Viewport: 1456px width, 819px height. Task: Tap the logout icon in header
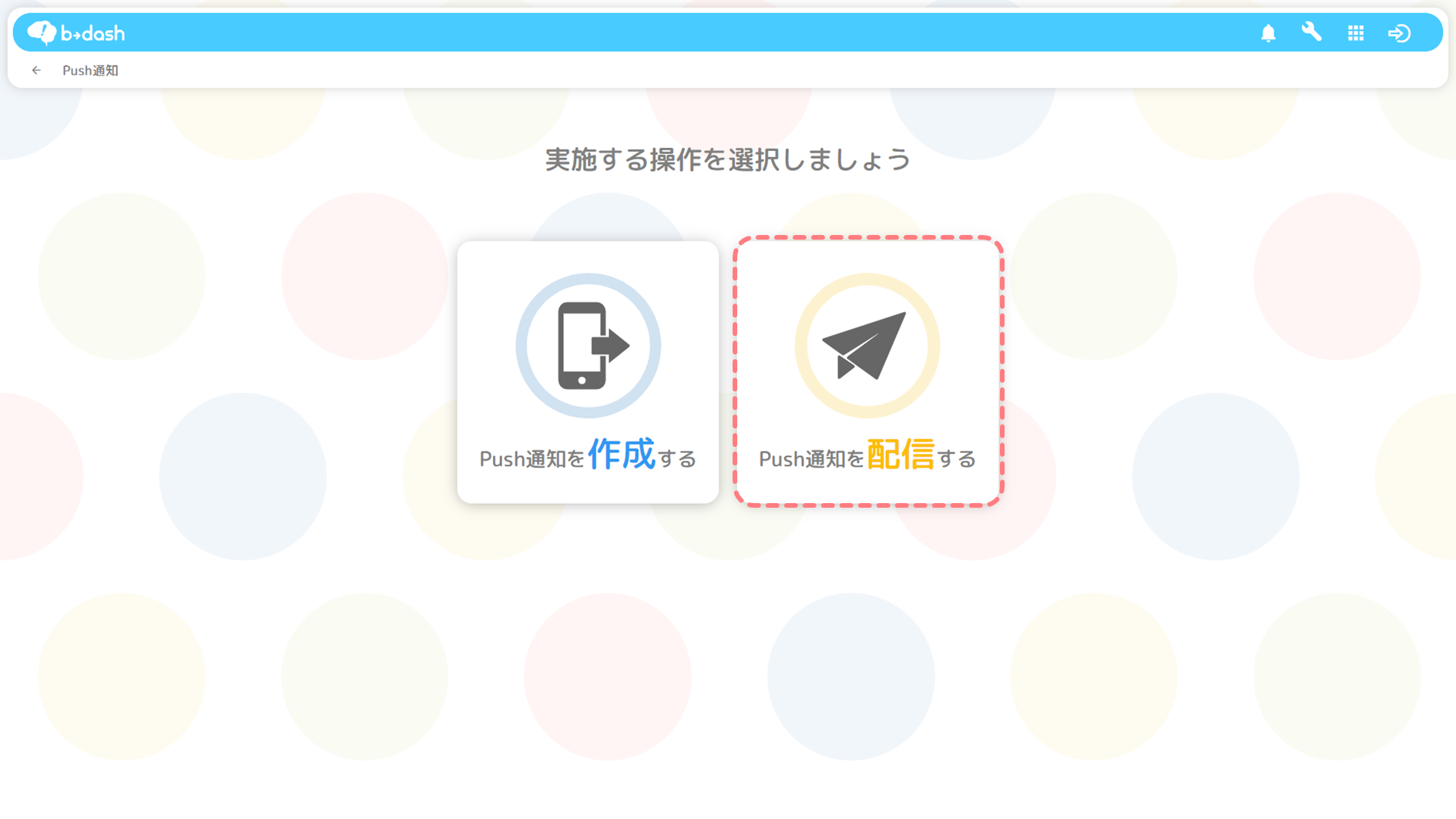coord(1399,33)
